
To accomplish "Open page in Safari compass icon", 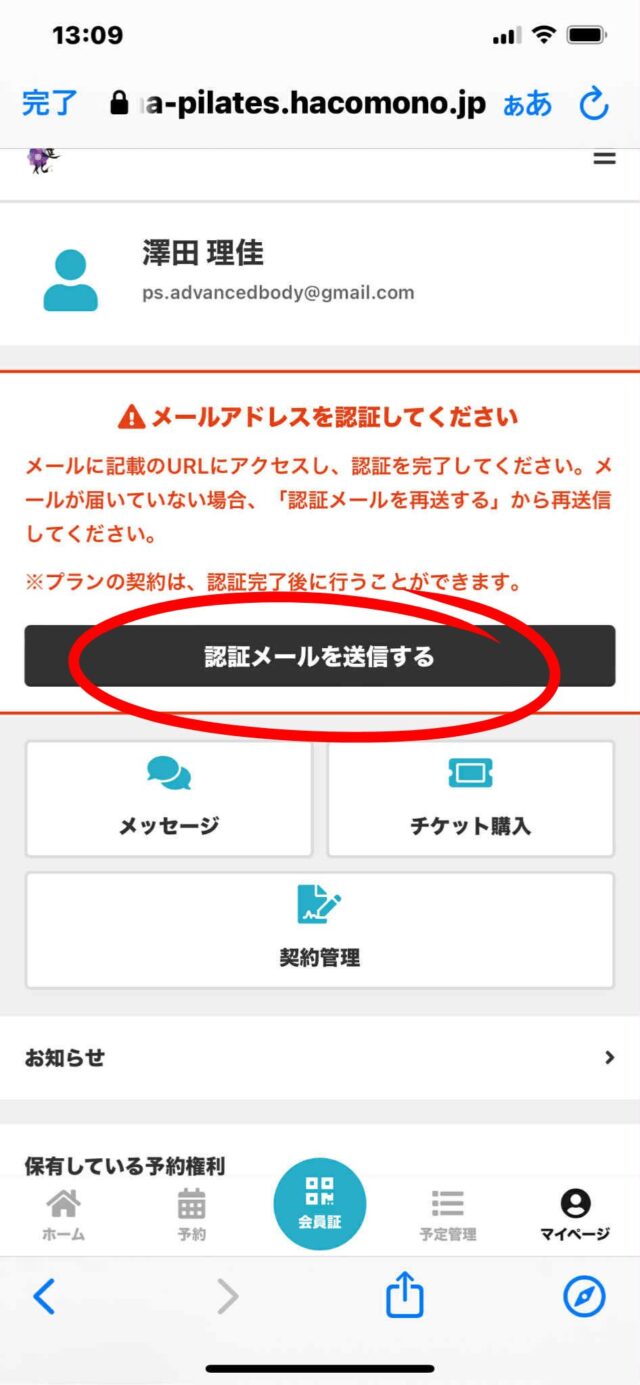I will coord(584,1297).
